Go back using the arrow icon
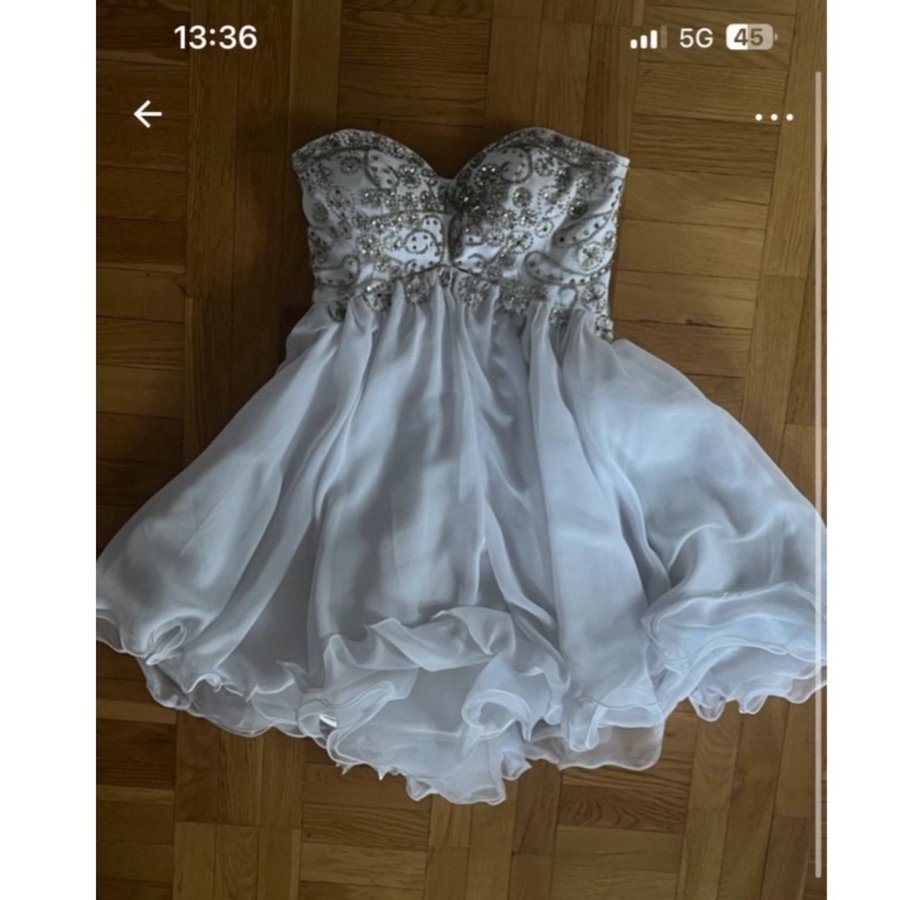 point(148,115)
